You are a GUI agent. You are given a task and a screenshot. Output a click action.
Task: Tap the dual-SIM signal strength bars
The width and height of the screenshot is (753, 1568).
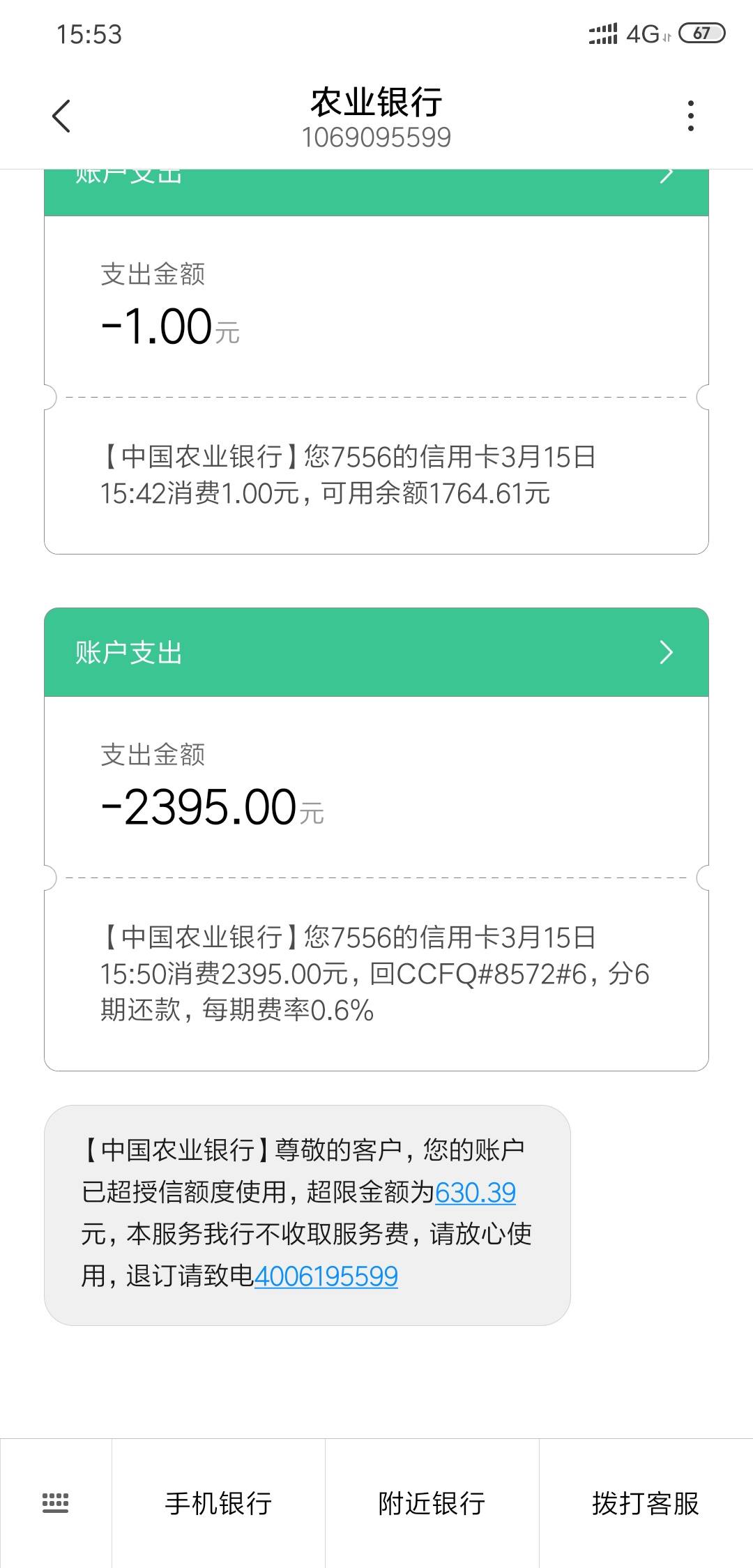(x=604, y=31)
